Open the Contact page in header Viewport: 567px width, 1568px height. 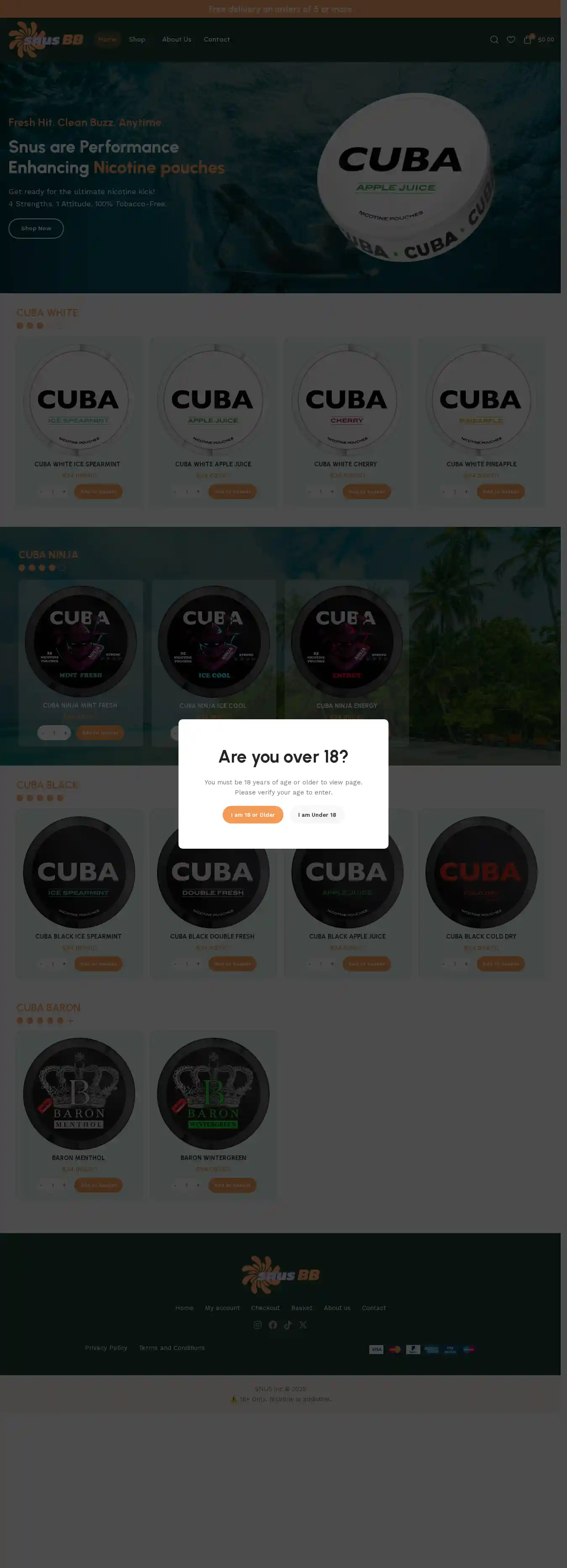click(217, 39)
